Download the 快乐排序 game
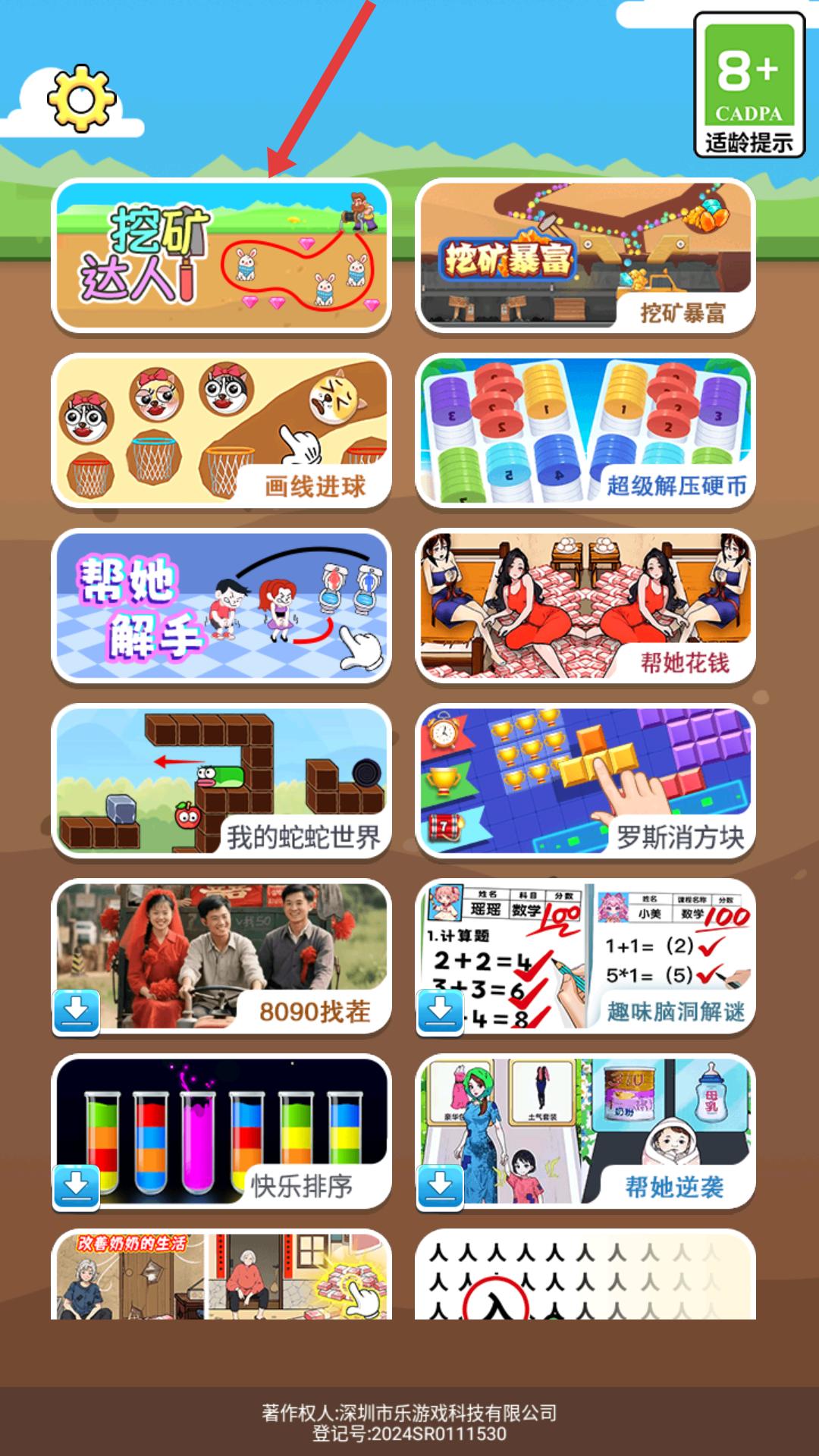This screenshot has width=819, height=1456. [77, 1186]
